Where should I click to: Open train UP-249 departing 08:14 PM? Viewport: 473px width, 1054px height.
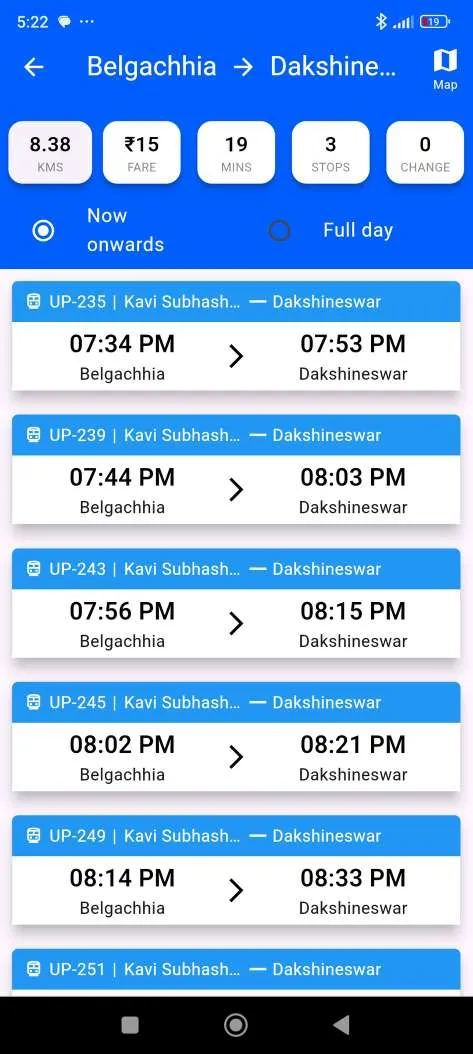(x=236, y=870)
